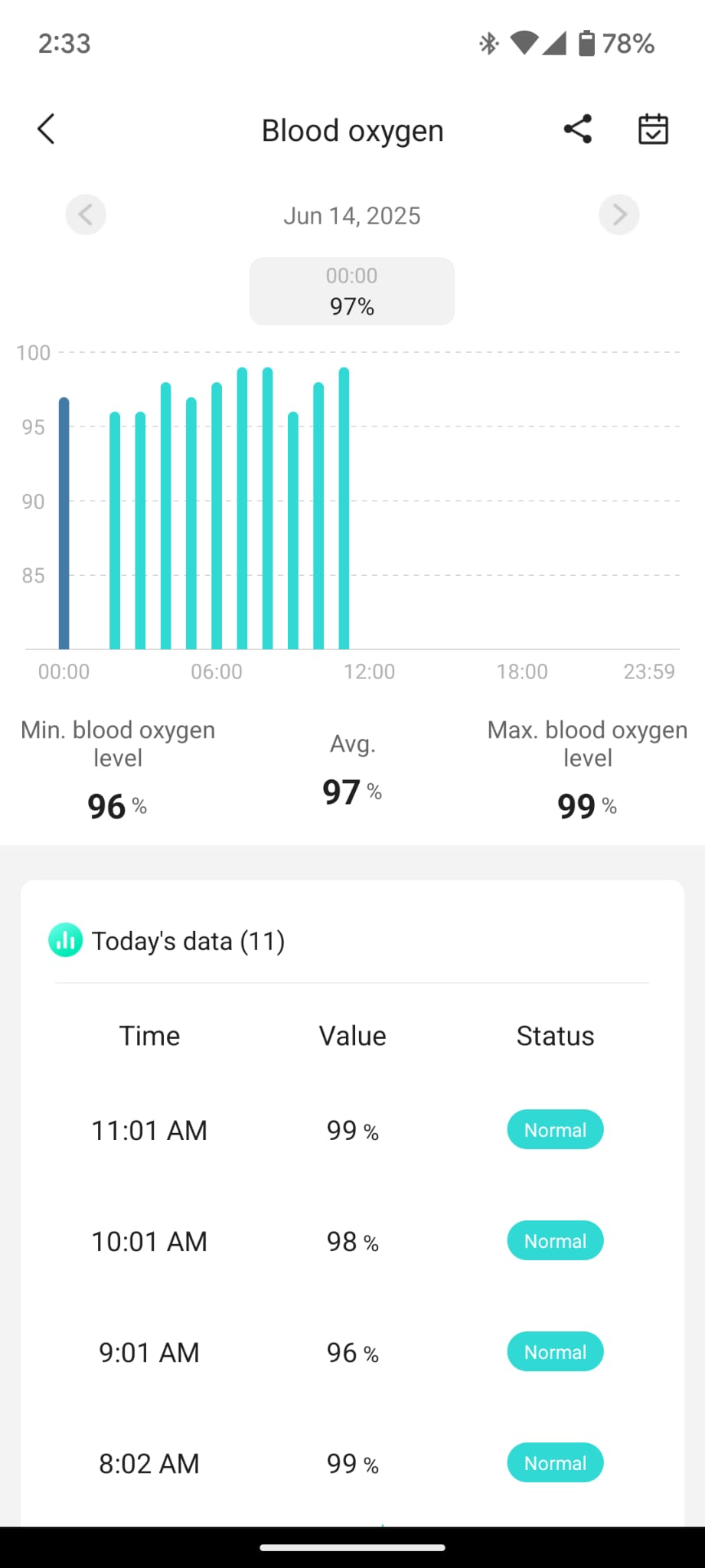705x1568 pixels.
Task: Go to the previous day
Action: click(86, 215)
